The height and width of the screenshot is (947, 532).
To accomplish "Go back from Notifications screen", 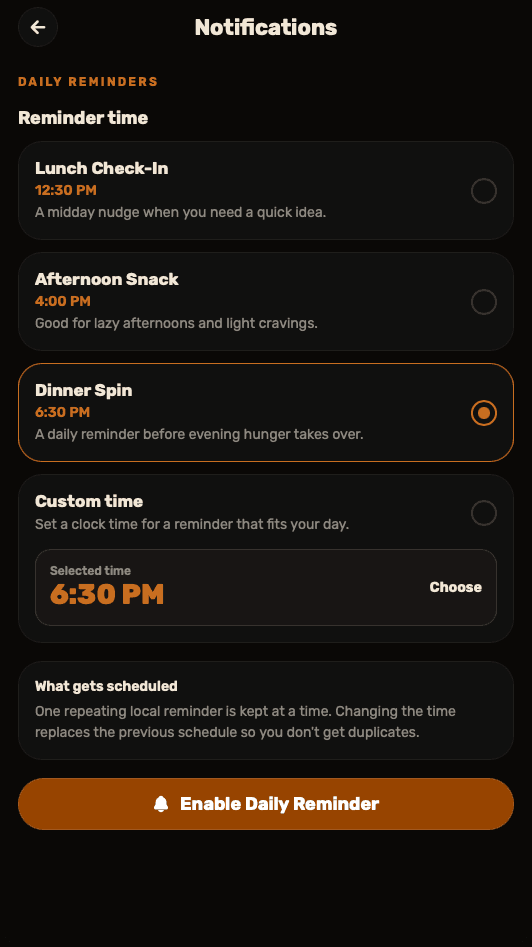I will pyautogui.click(x=38, y=27).
